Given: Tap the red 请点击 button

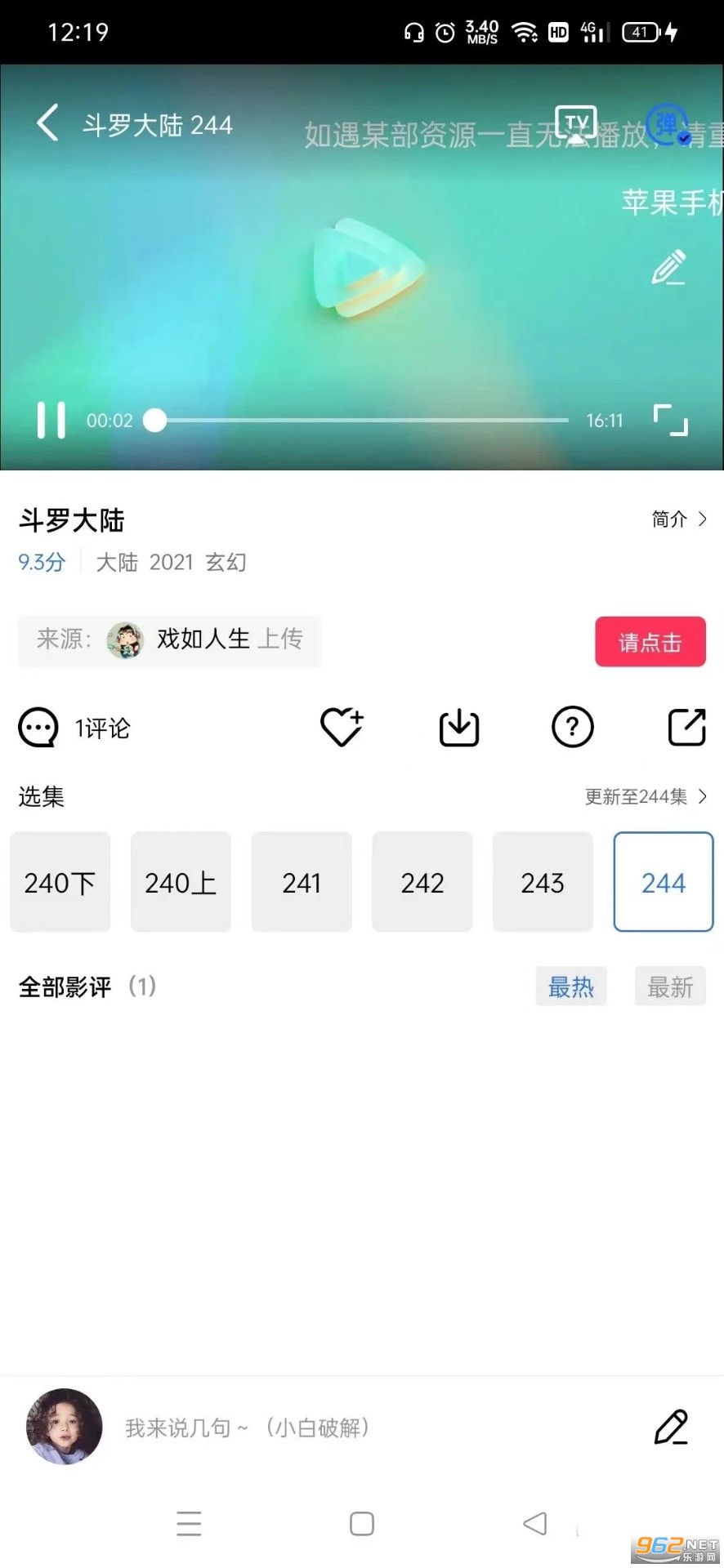Looking at the screenshot, I should (650, 642).
